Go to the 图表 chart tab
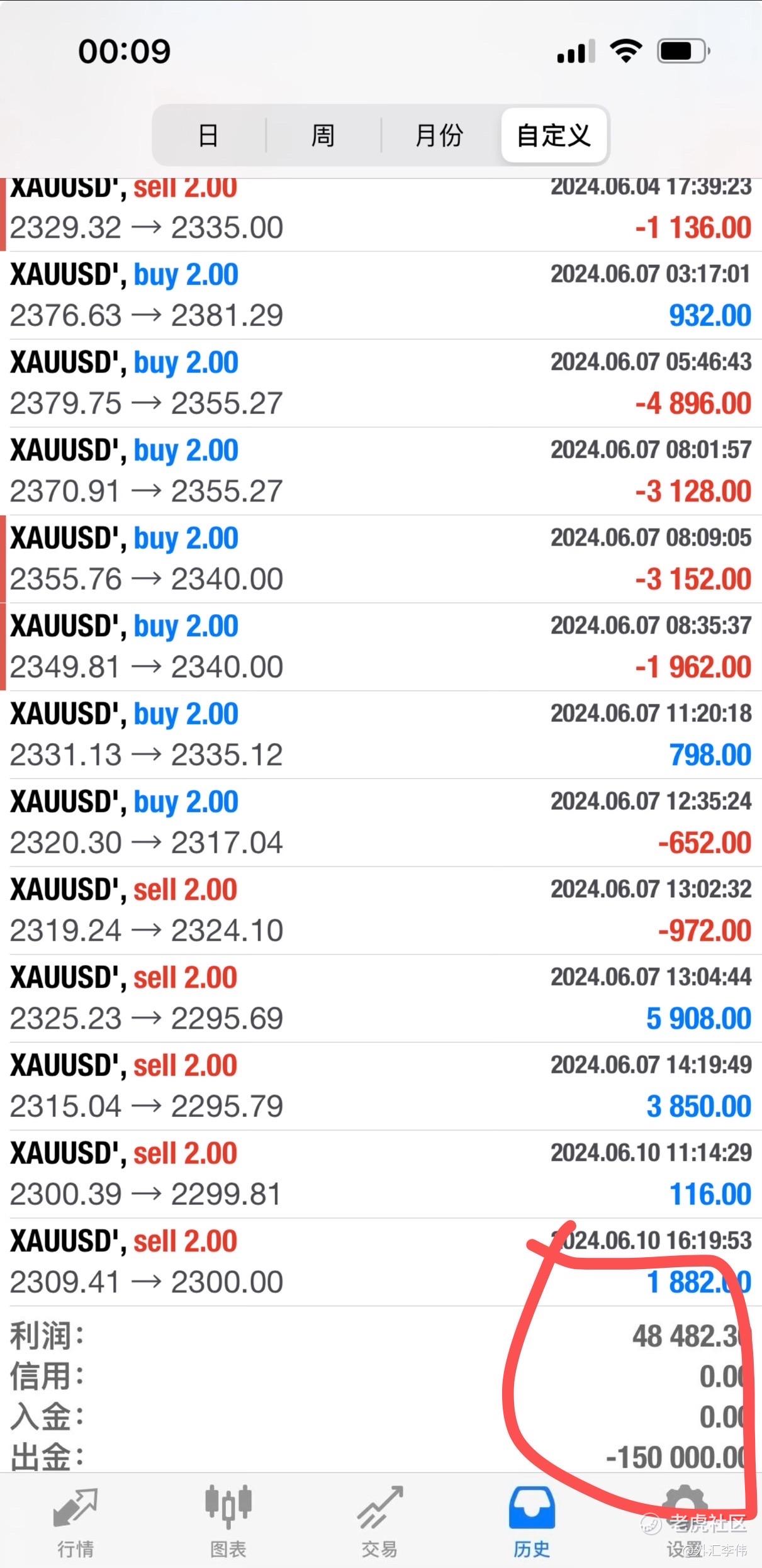This screenshot has height=1568, width=762. pyautogui.click(x=228, y=1521)
